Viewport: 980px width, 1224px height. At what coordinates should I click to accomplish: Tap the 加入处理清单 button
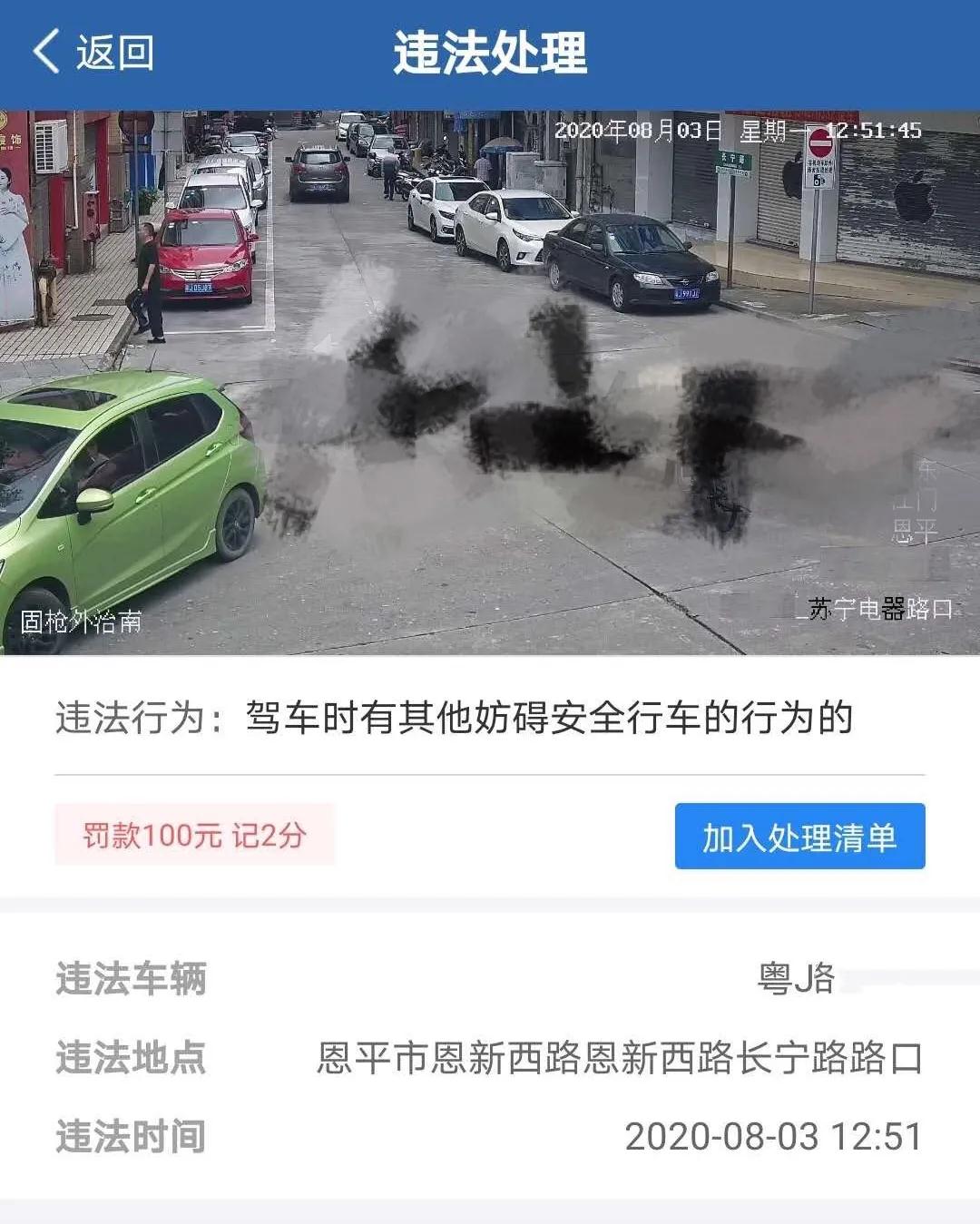(799, 836)
